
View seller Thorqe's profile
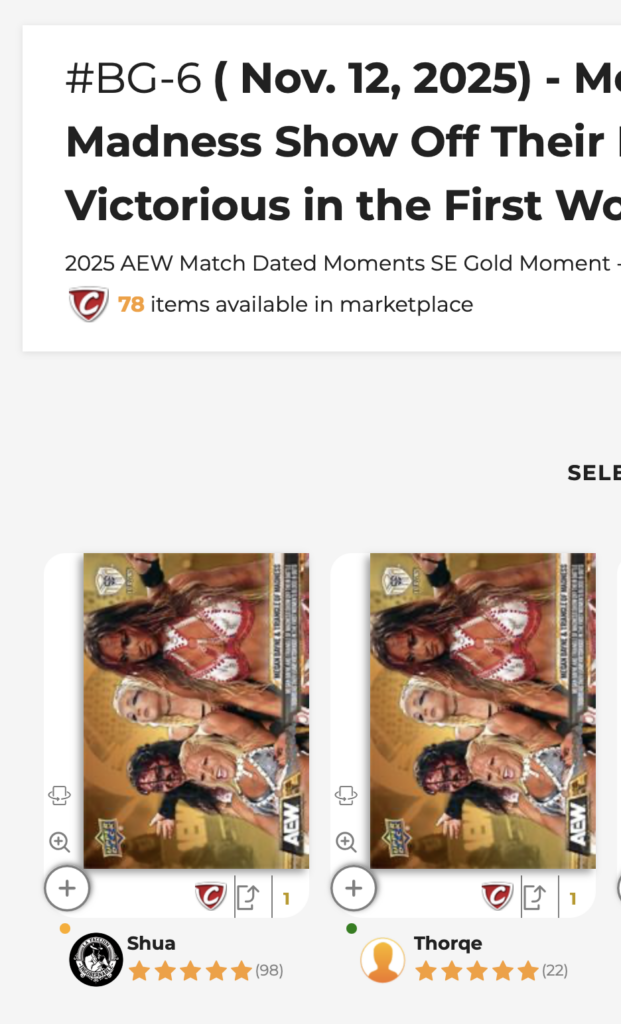pos(447,943)
